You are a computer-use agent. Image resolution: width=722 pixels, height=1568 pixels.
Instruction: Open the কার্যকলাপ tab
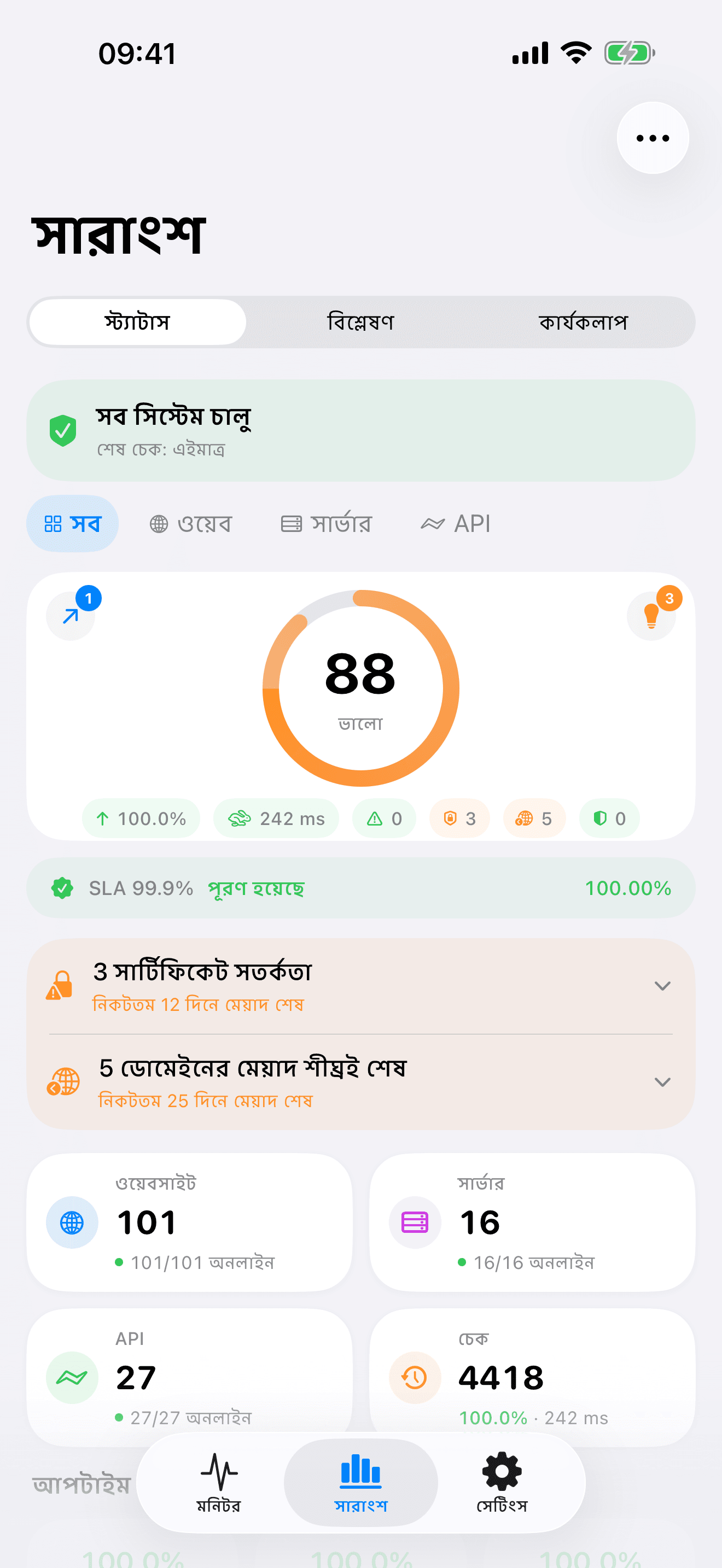pyautogui.click(x=584, y=322)
